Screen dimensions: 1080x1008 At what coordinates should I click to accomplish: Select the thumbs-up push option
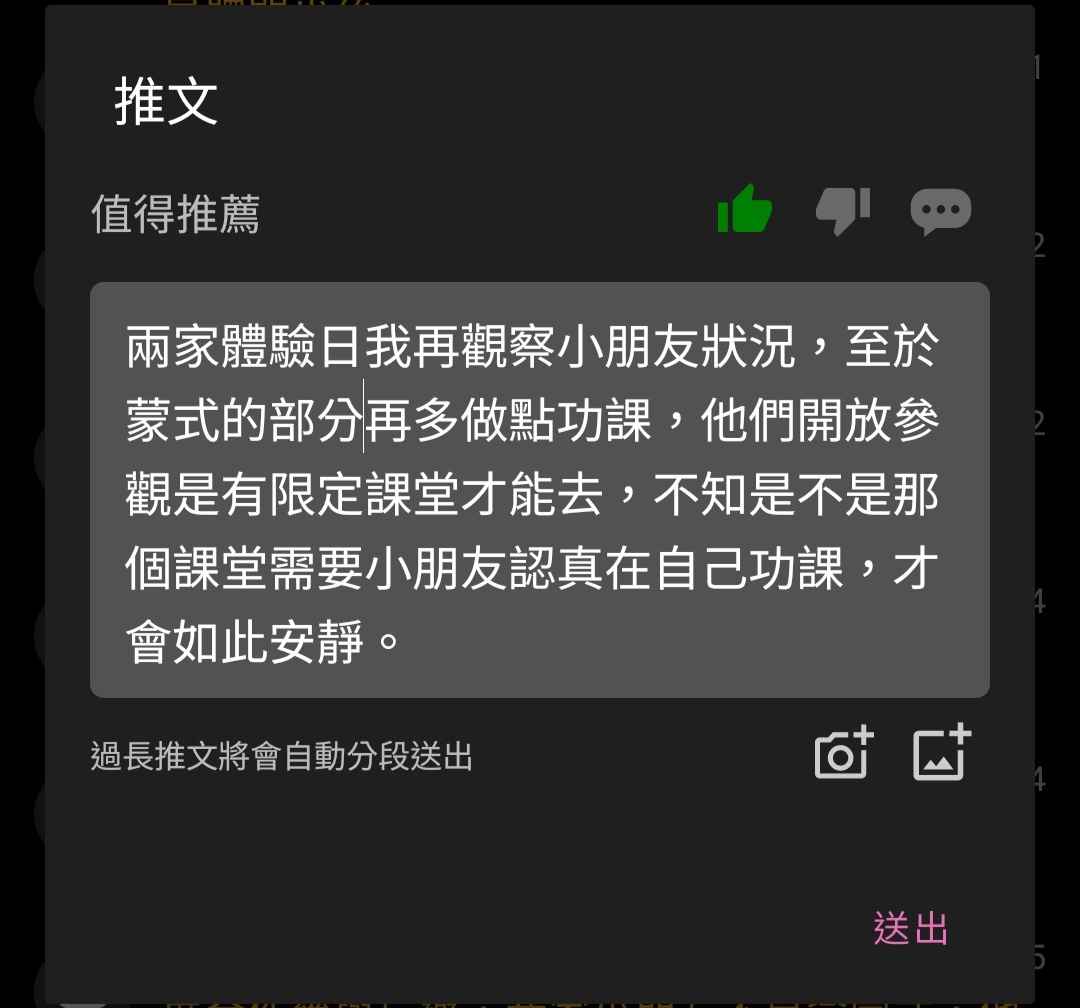tap(745, 211)
